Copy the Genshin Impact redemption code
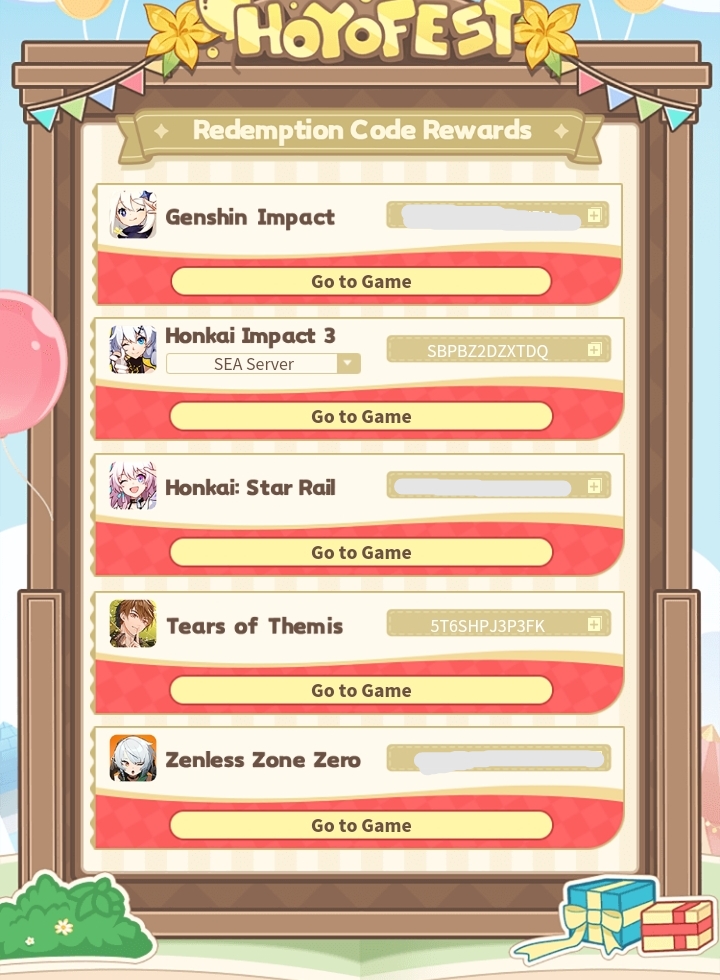 pos(594,213)
